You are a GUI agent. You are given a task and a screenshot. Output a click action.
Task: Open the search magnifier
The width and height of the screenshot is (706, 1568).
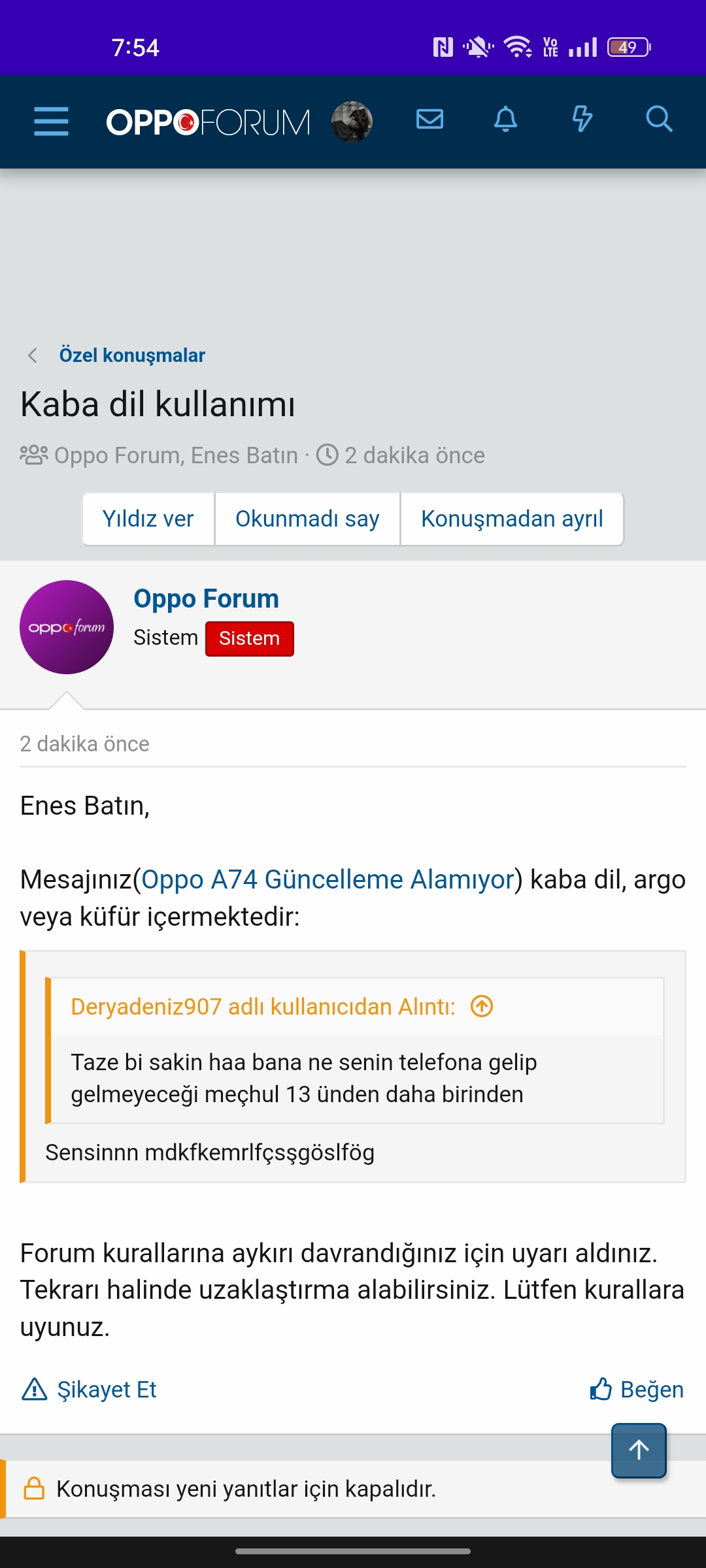point(659,120)
